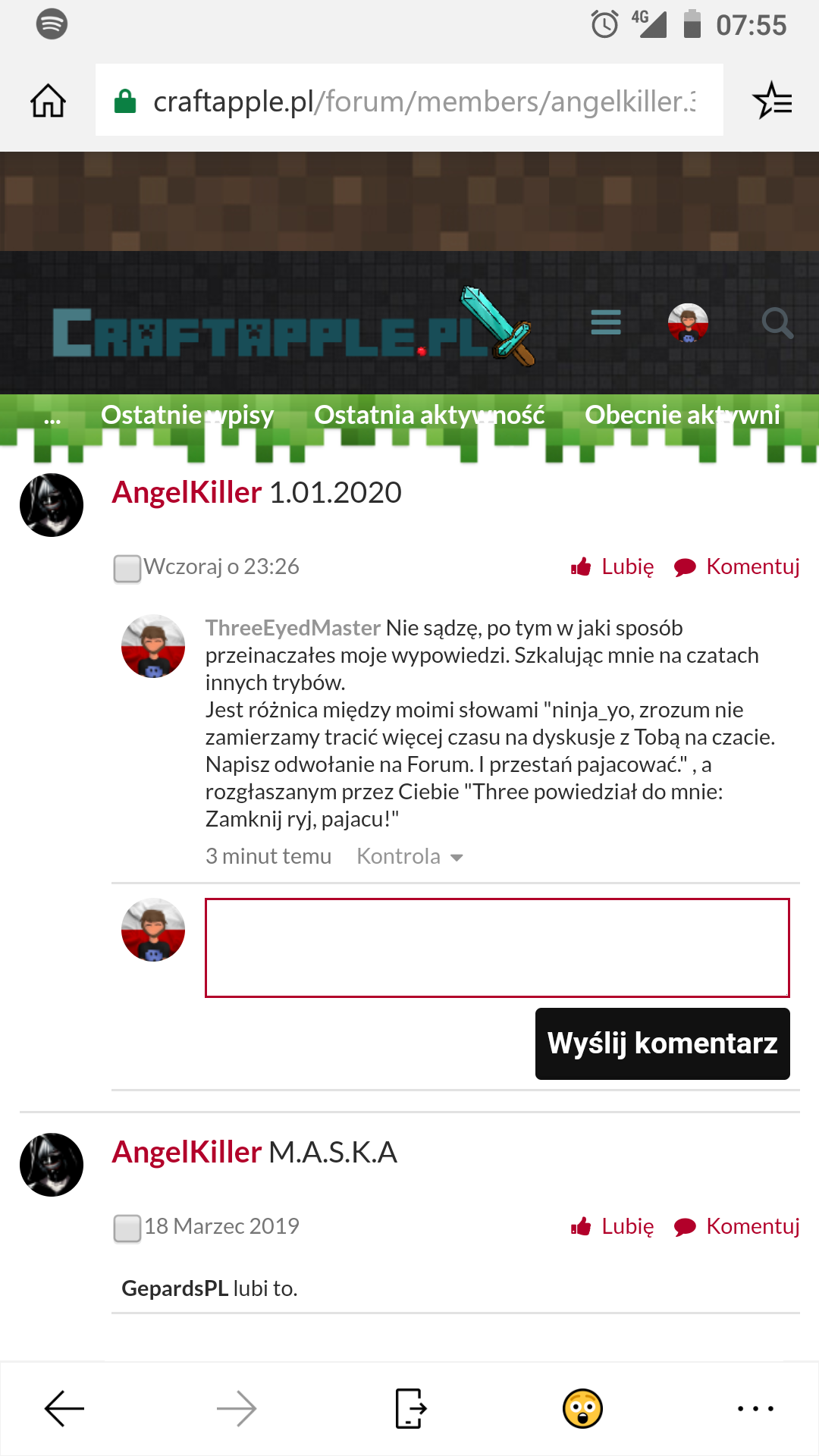
Task: View site security via the padlock
Action: point(124,101)
